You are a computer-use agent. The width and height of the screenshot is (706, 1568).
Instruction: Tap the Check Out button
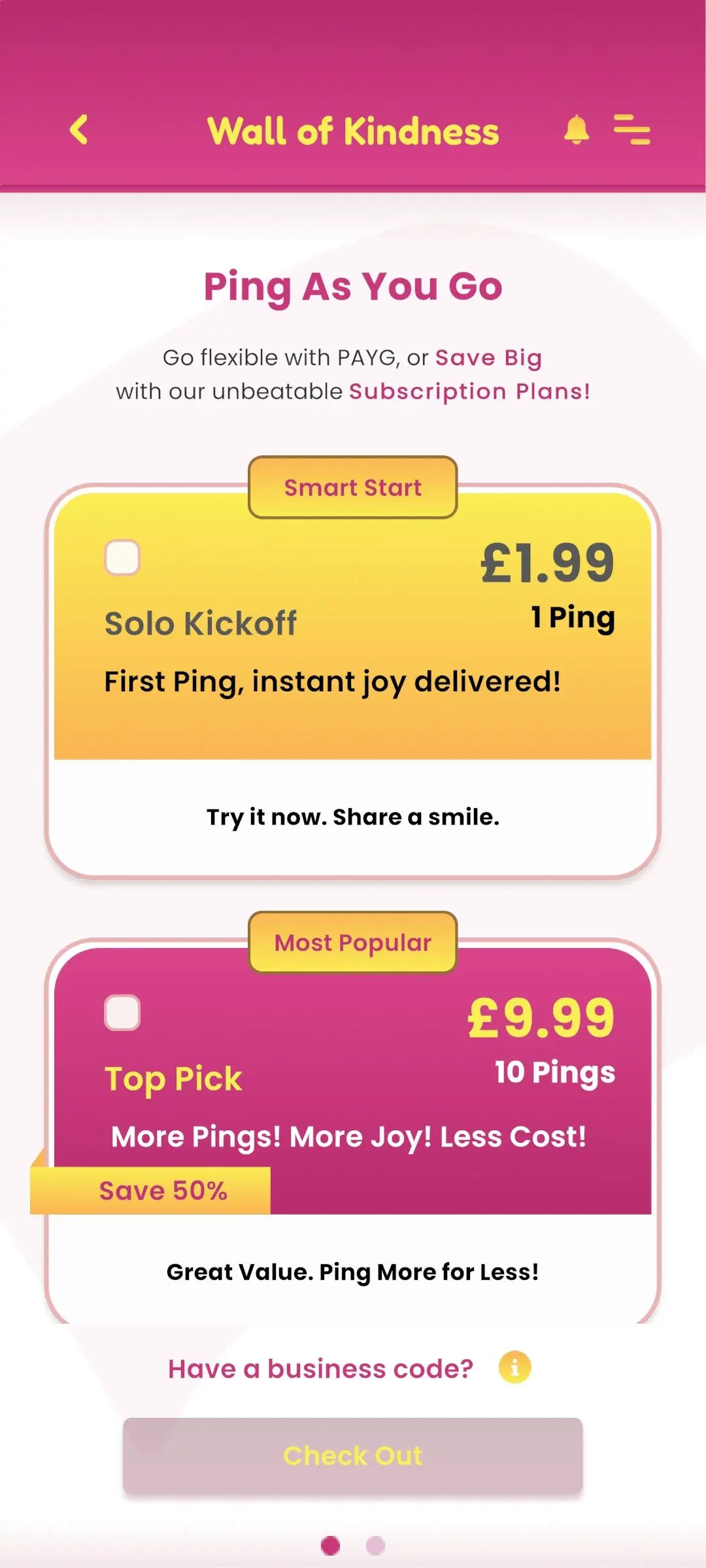352,1456
